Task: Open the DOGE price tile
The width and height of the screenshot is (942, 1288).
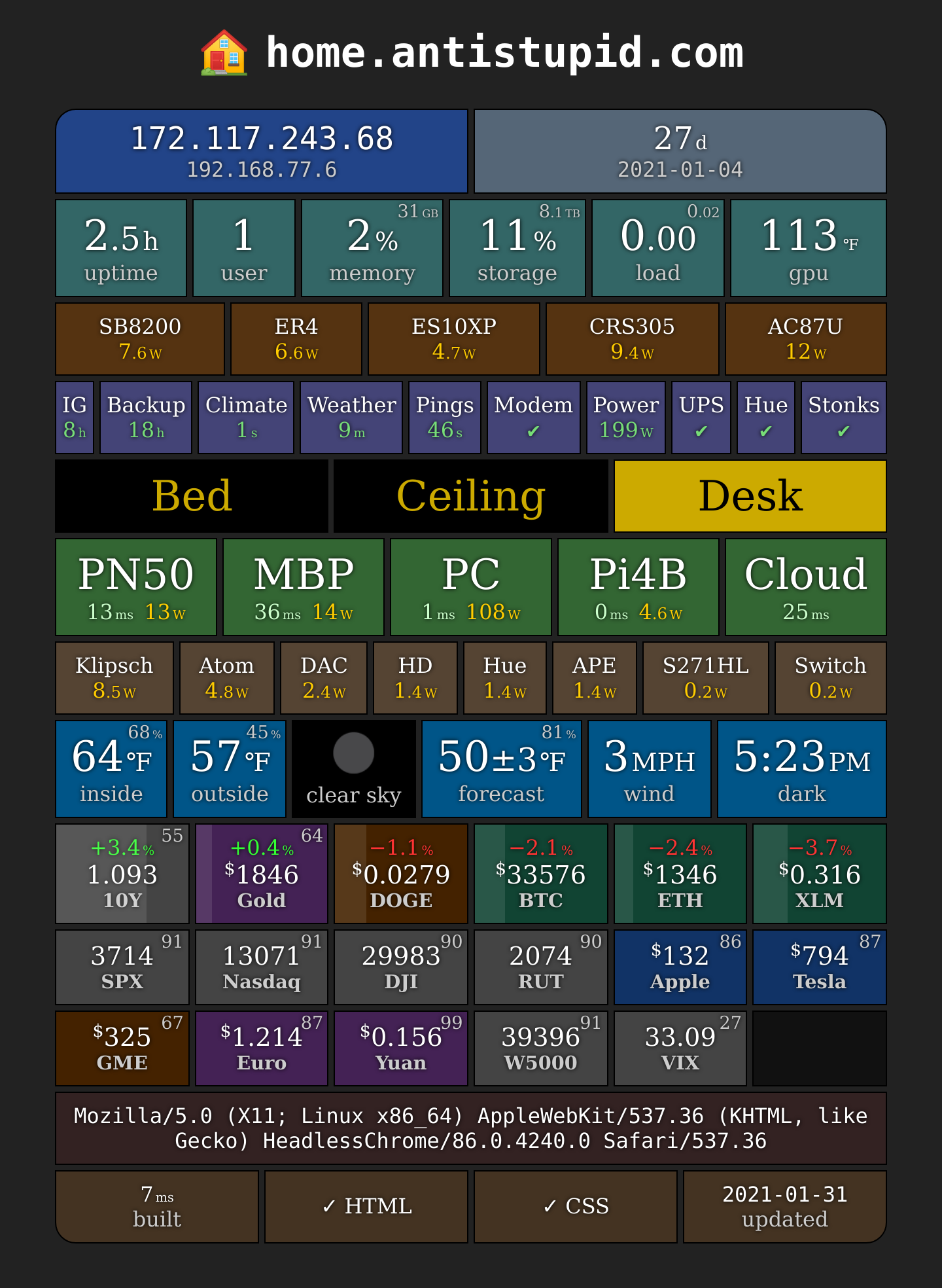Action: point(401,874)
